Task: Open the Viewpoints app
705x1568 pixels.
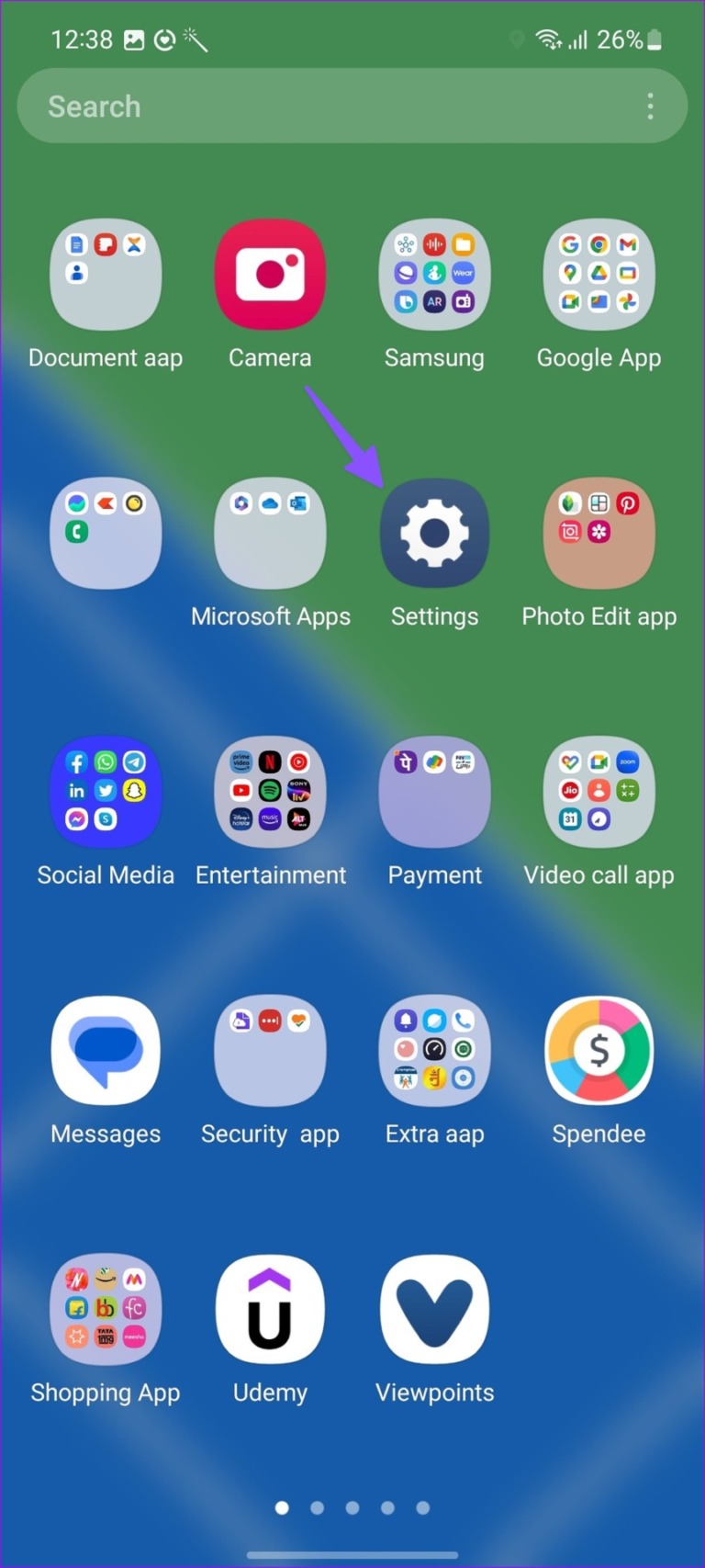Action: click(434, 1310)
